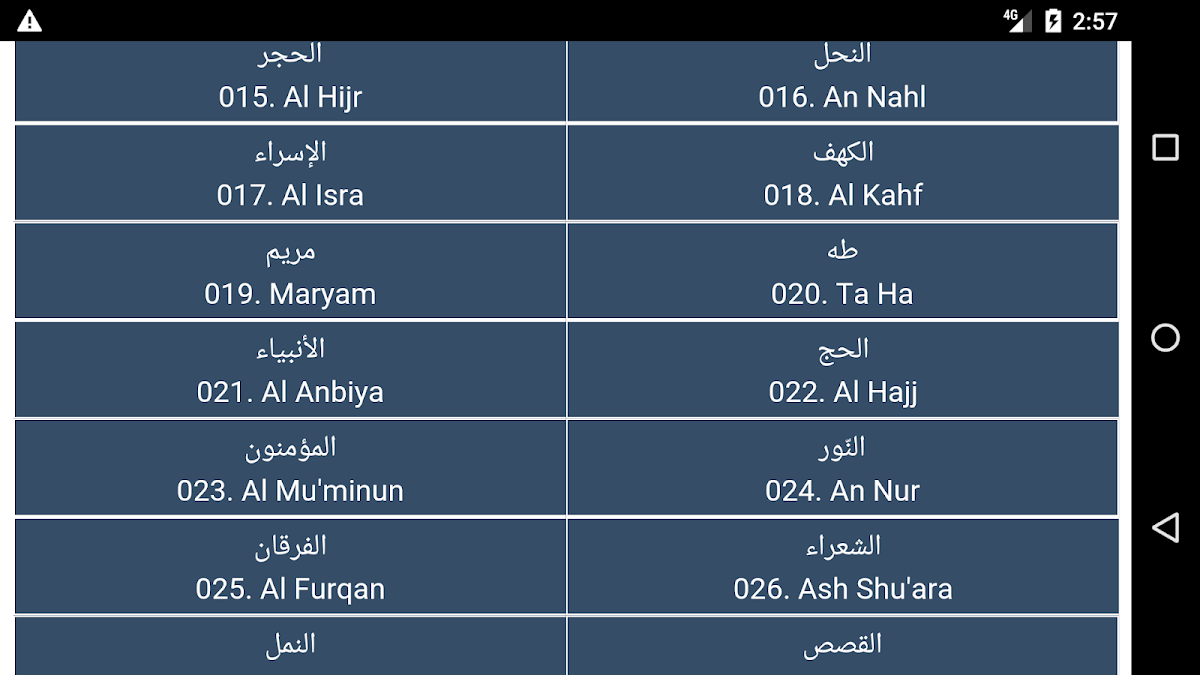The height and width of the screenshot is (675, 1200).
Task: Go to the home screen
Action: coord(1165,338)
